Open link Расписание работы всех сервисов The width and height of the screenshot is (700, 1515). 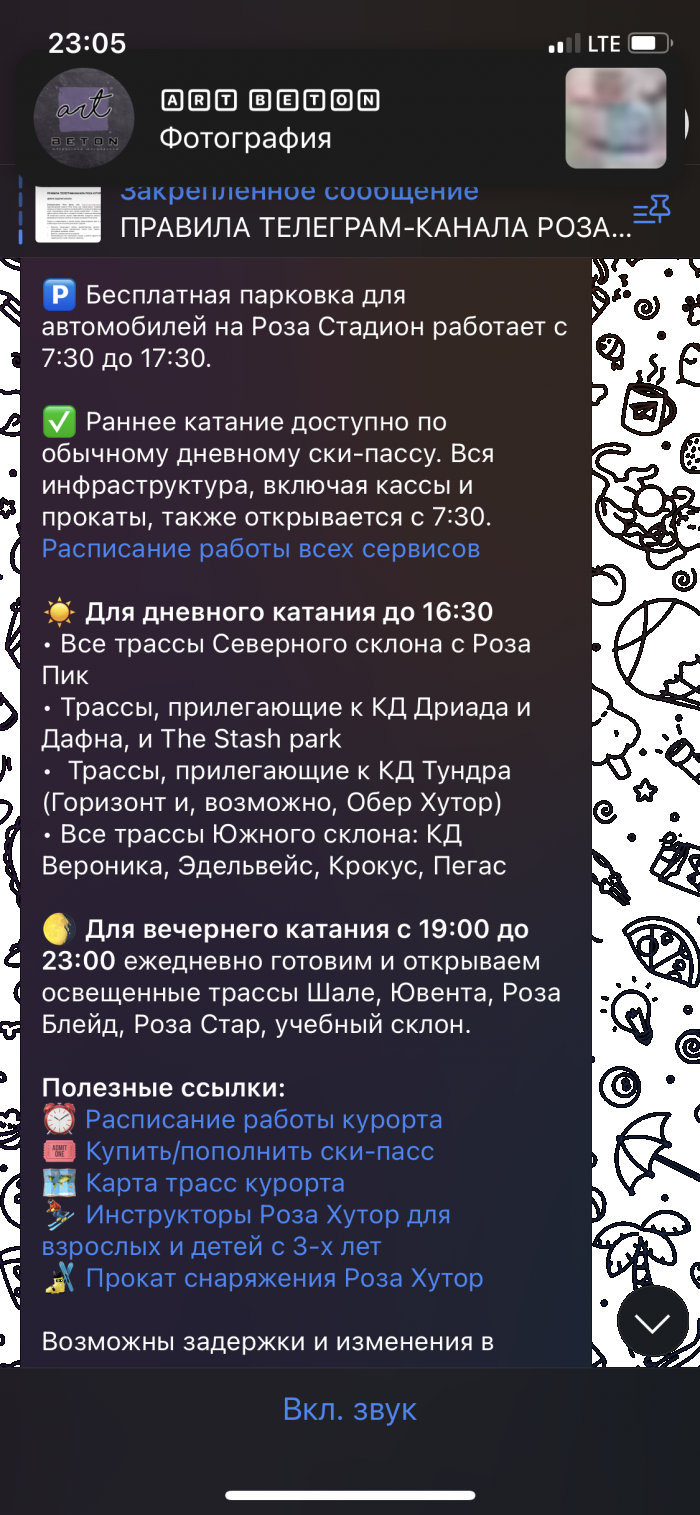[x=261, y=549]
